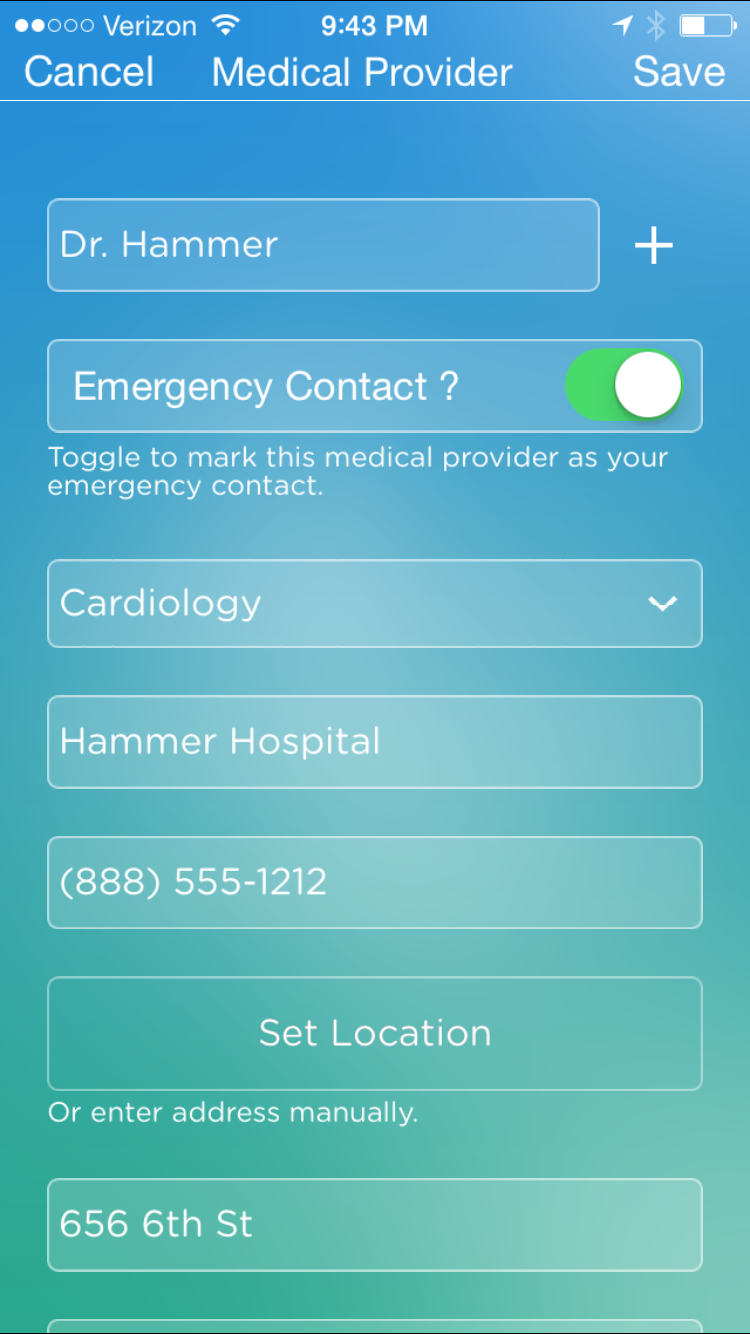Edit the Hammer Hospital field
Viewport: 750px width, 1334px height.
pos(375,742)
